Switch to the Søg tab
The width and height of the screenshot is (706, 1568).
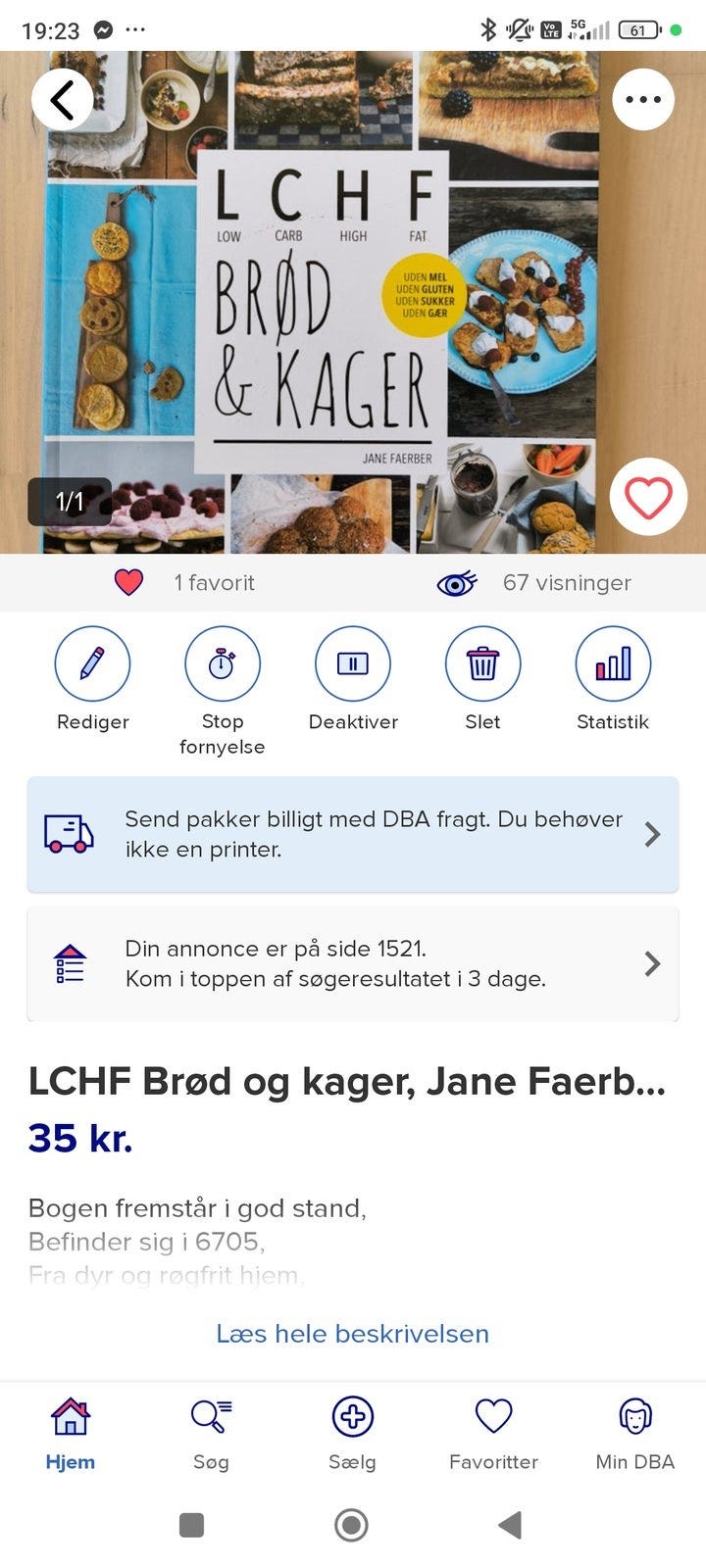click(x=211, y=1435)
